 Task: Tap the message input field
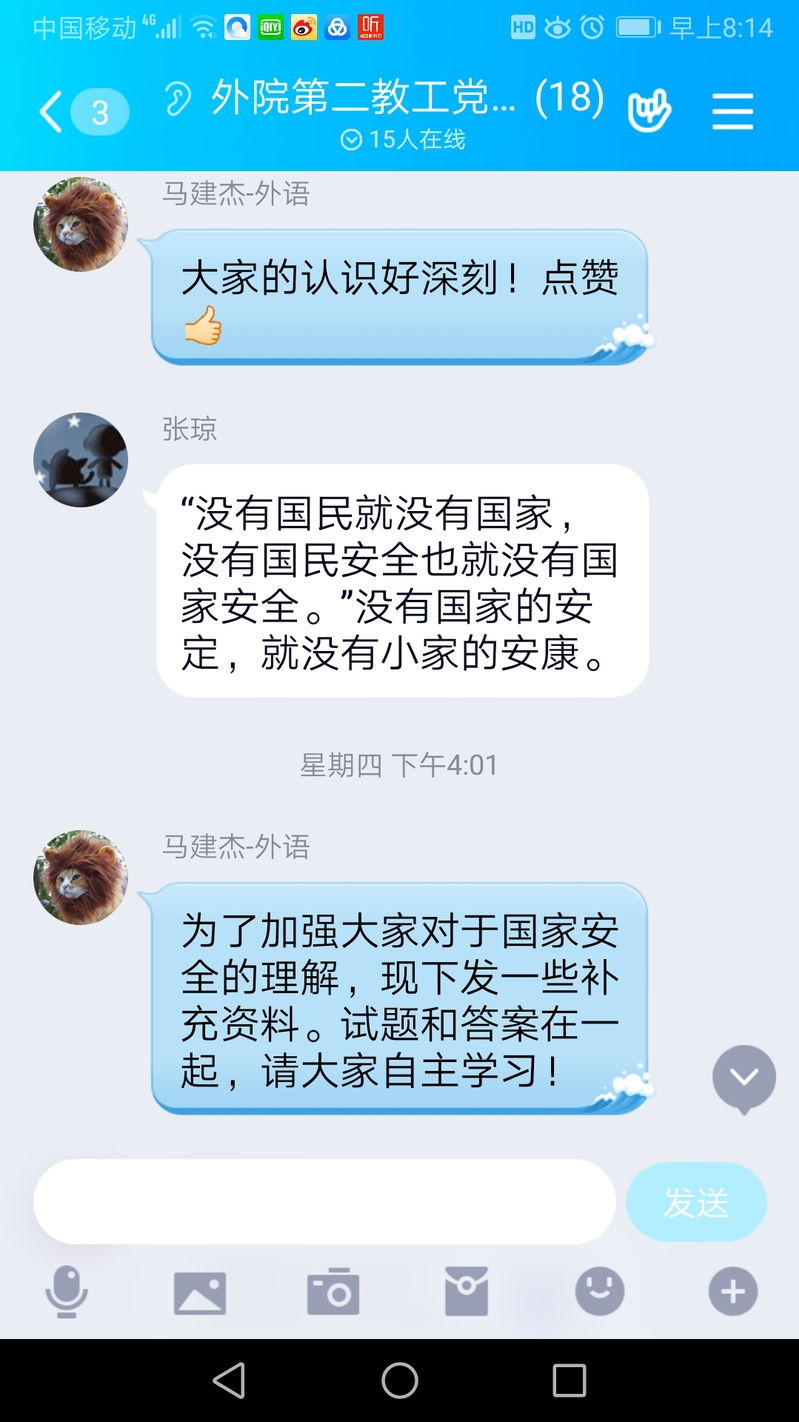pos(325,1202)
